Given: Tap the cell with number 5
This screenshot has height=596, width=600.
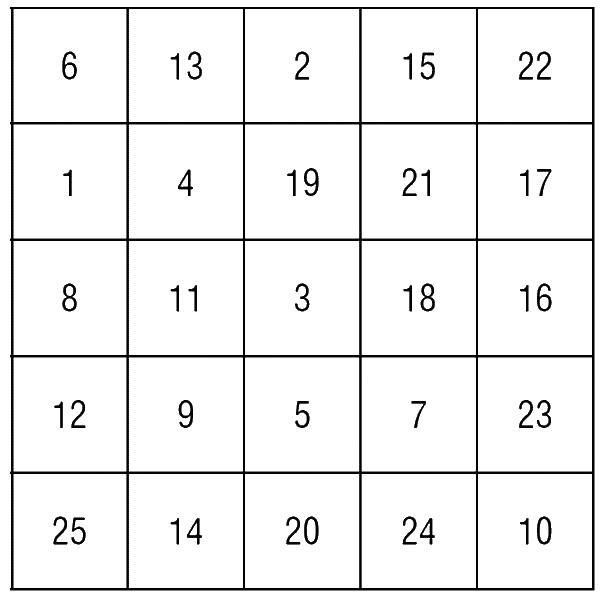Looking at the screenshot, I should (302, 415).
